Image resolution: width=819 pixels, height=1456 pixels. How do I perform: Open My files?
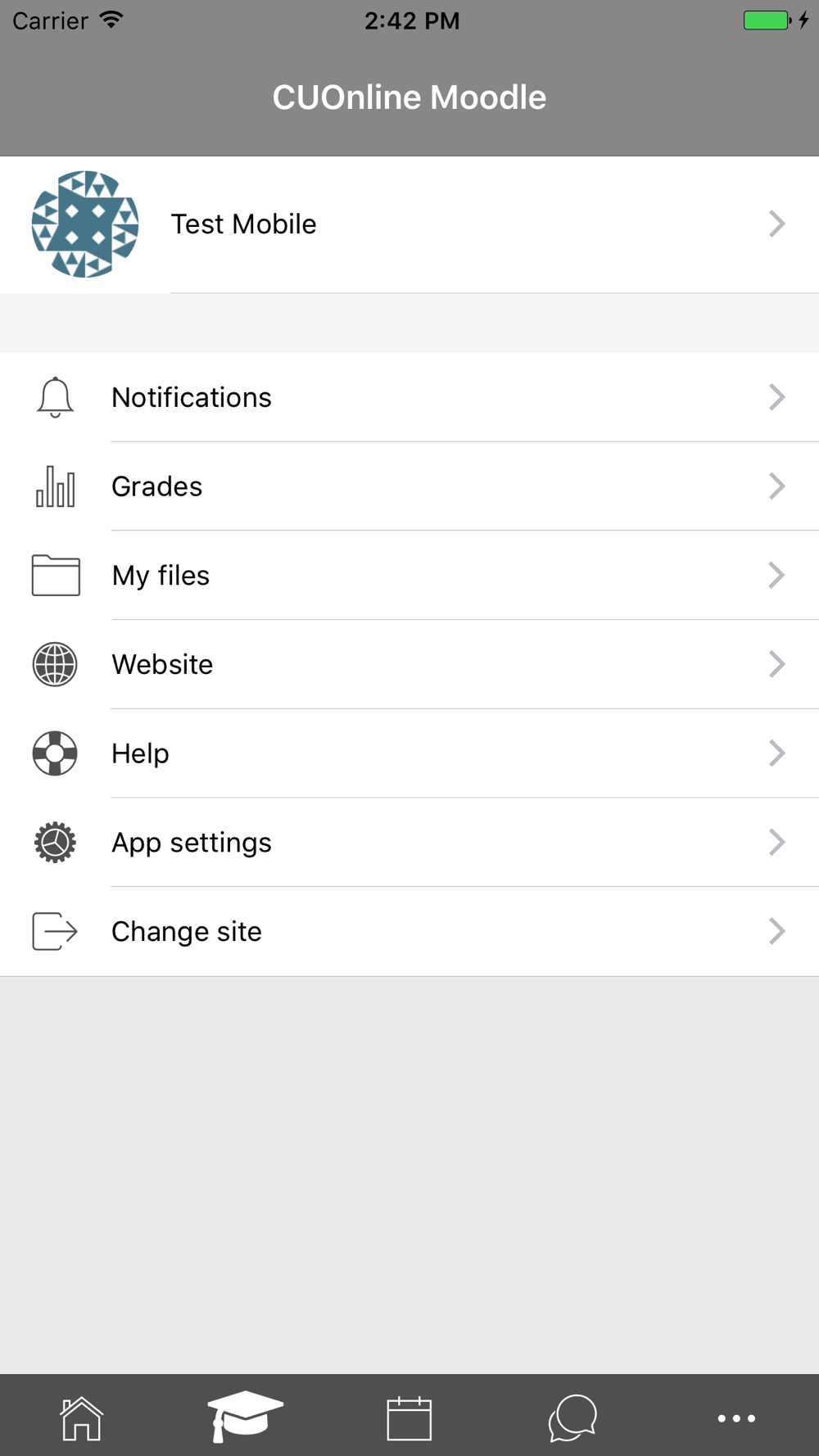coord(409,575)
